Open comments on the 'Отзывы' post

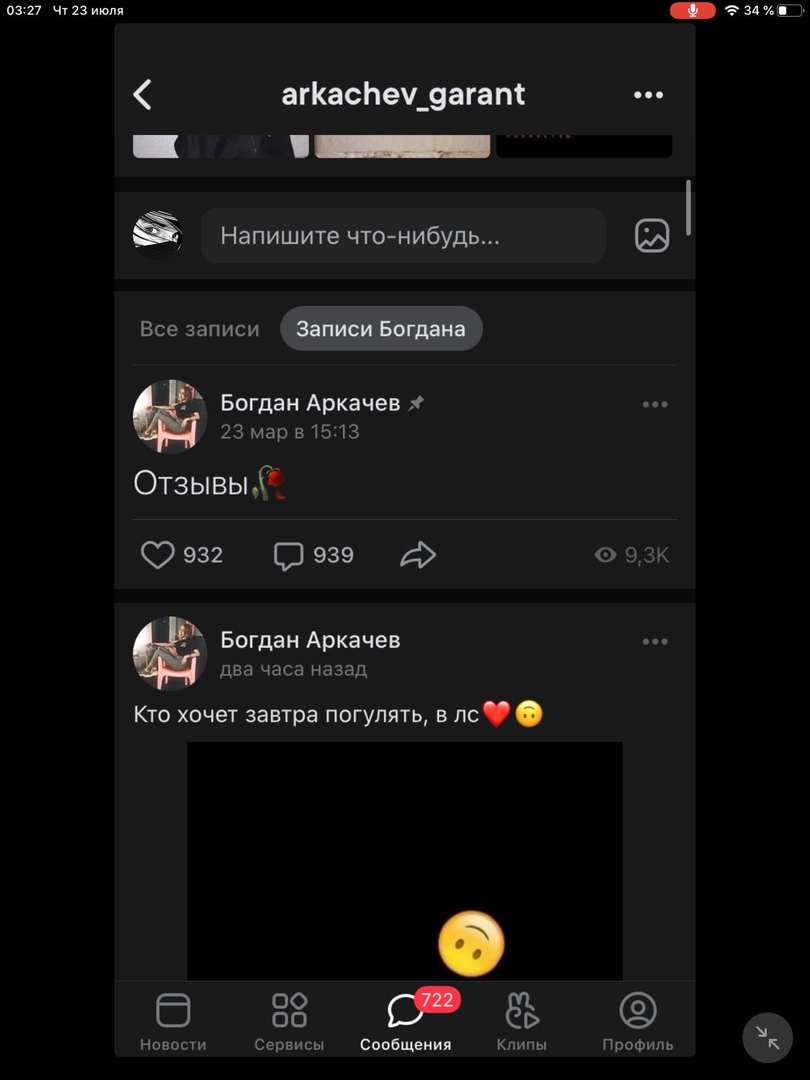(289, 555)
